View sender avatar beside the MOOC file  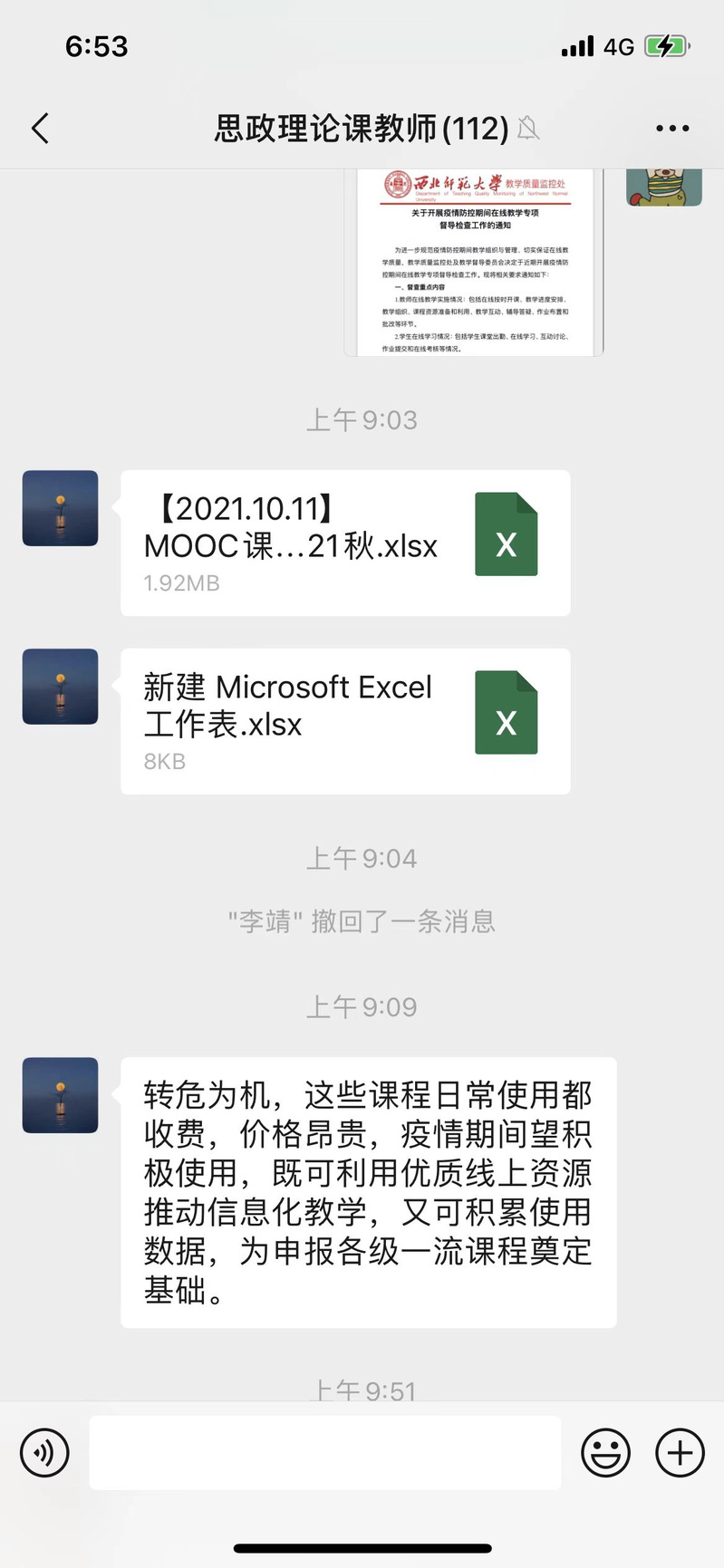(x=60, y=508)
